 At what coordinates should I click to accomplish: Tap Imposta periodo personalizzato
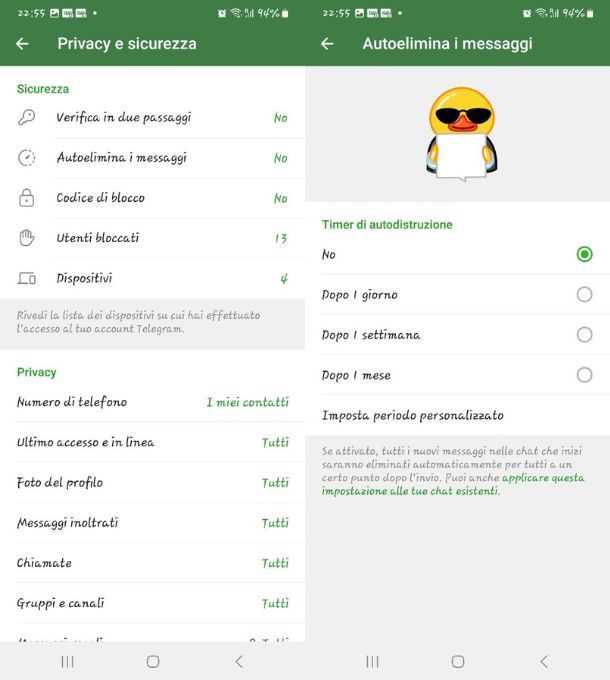click(412, 415)
